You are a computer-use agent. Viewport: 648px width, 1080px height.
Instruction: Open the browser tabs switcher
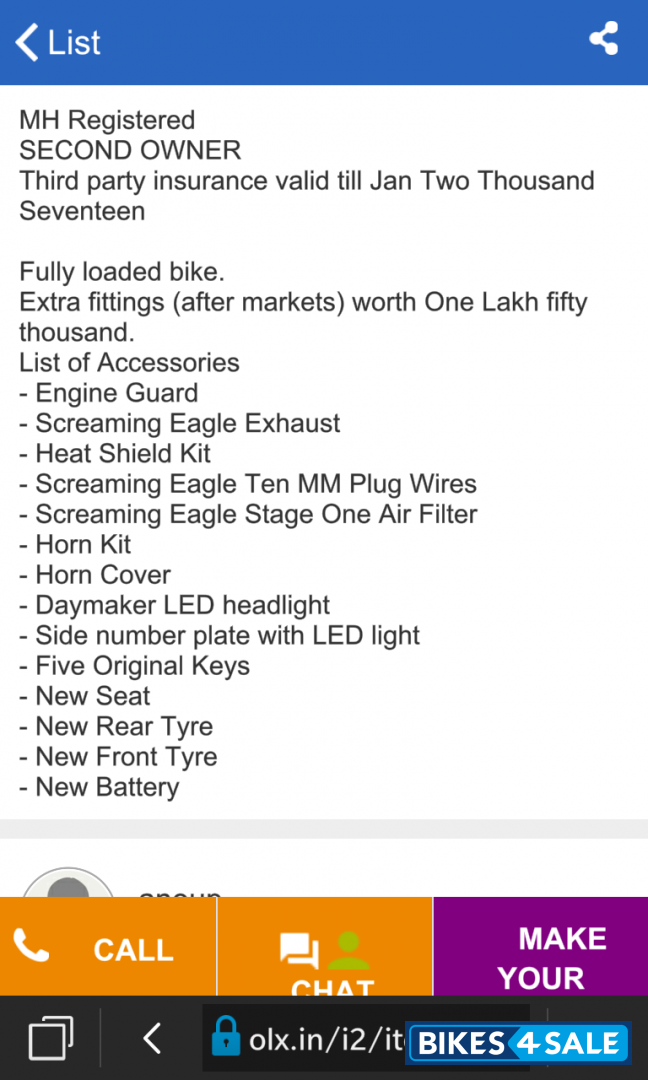coord(51,1039)
